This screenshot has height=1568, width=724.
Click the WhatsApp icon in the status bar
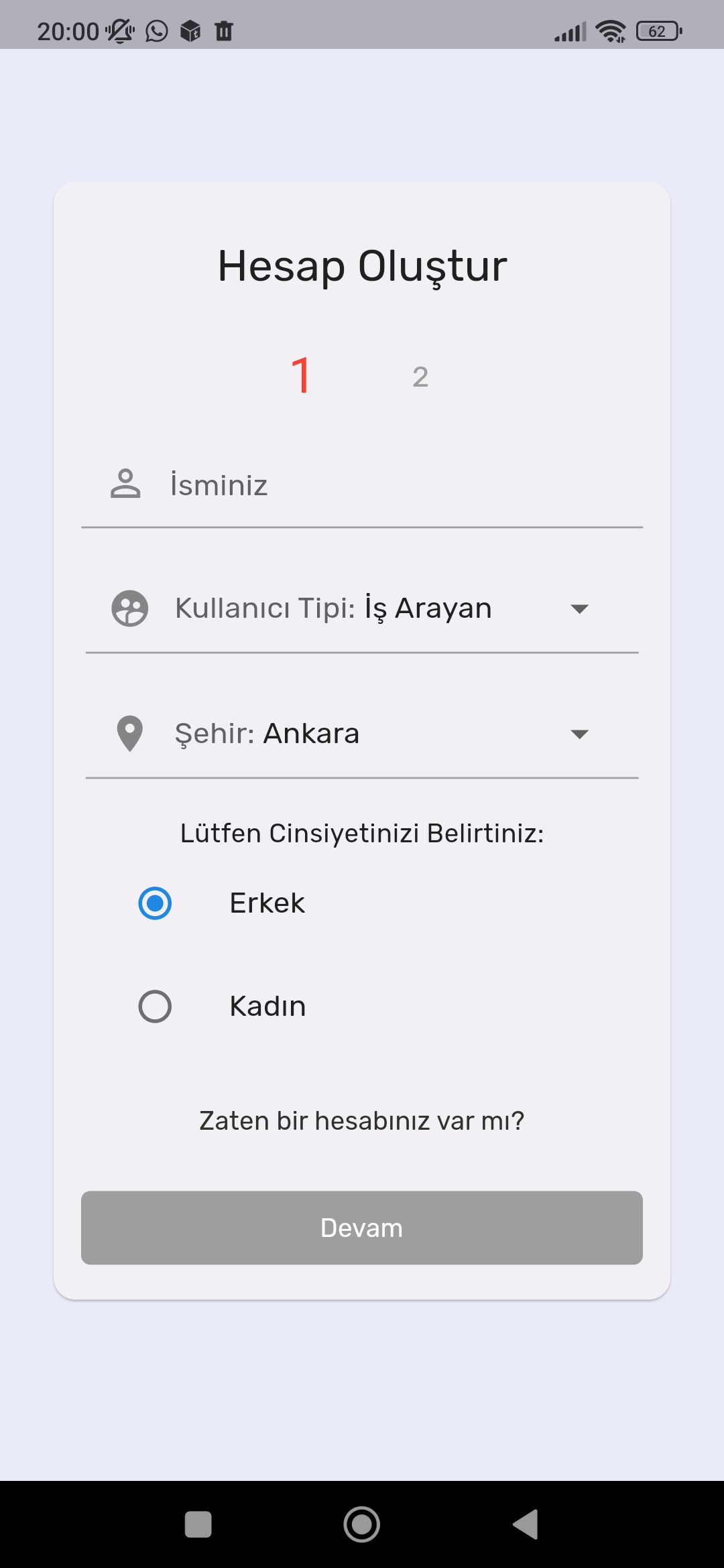pyautogui.click(x=156, y=30)
